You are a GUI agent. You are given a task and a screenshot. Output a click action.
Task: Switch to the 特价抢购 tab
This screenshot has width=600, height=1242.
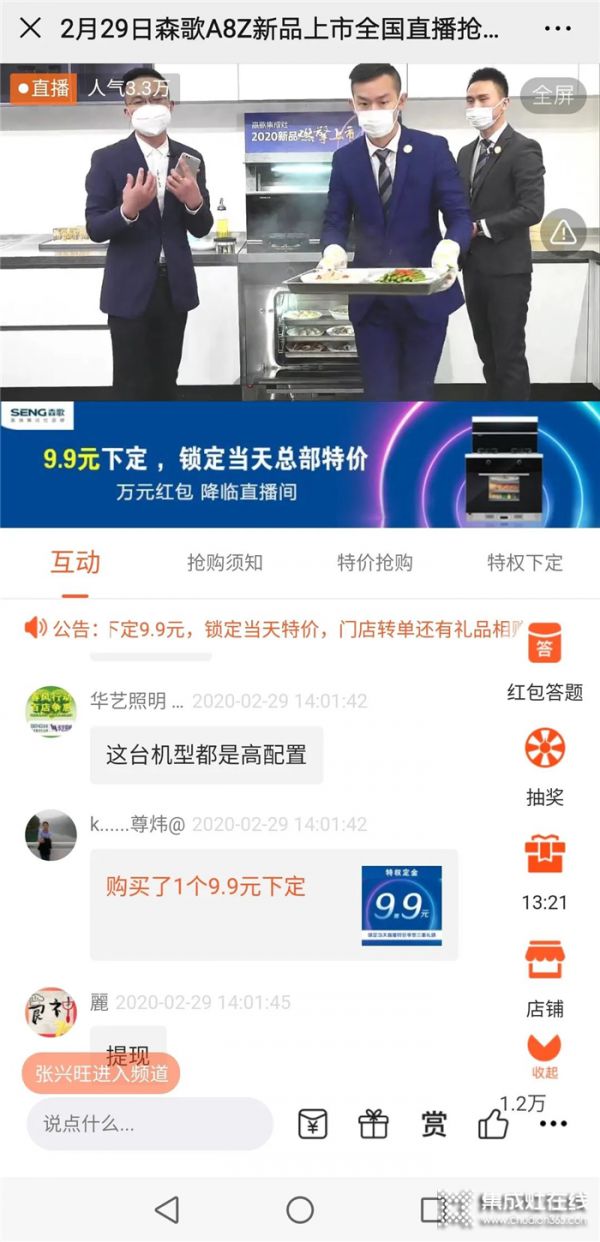[x=375, y=562]
